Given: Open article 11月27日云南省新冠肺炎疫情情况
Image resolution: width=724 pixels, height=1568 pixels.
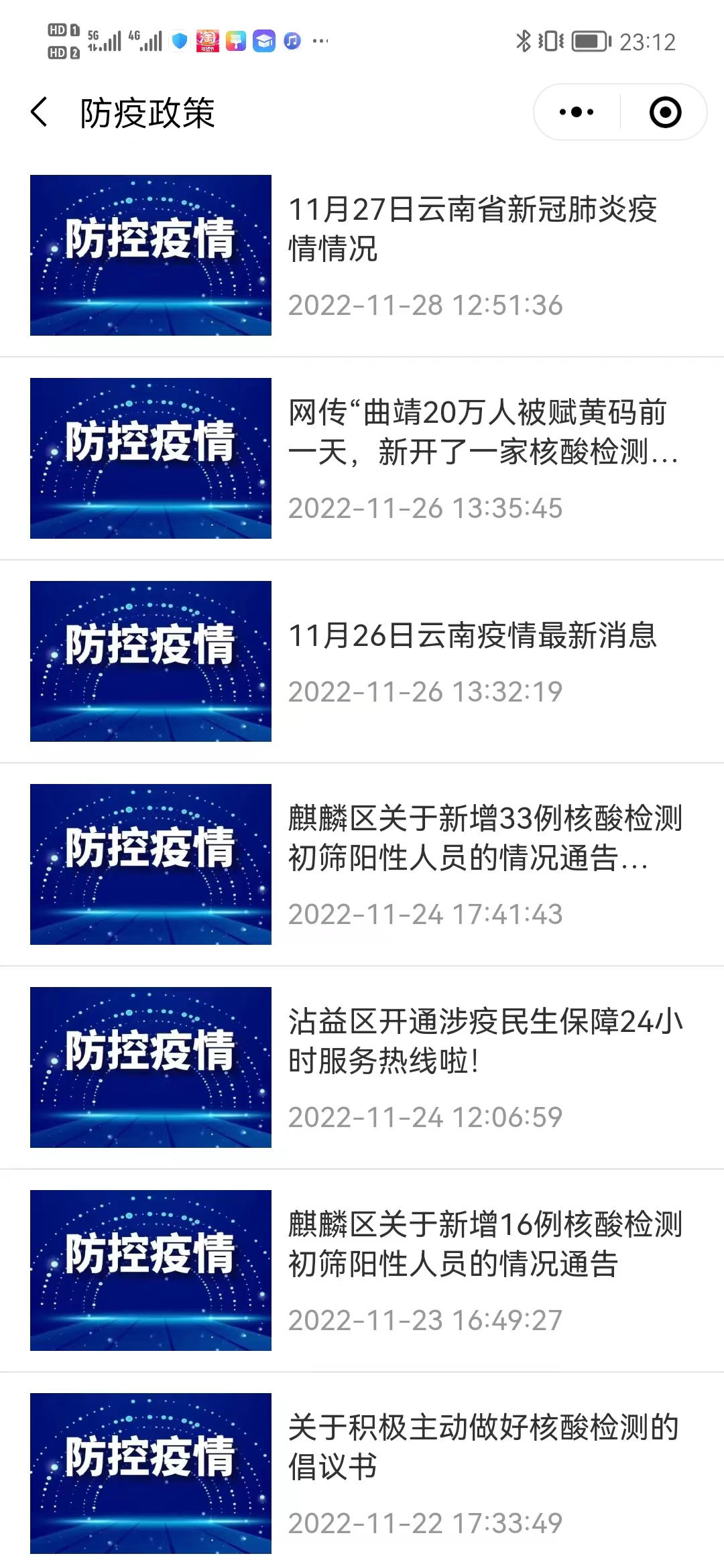Looking at the screenshot, I should tap(472, 228).
